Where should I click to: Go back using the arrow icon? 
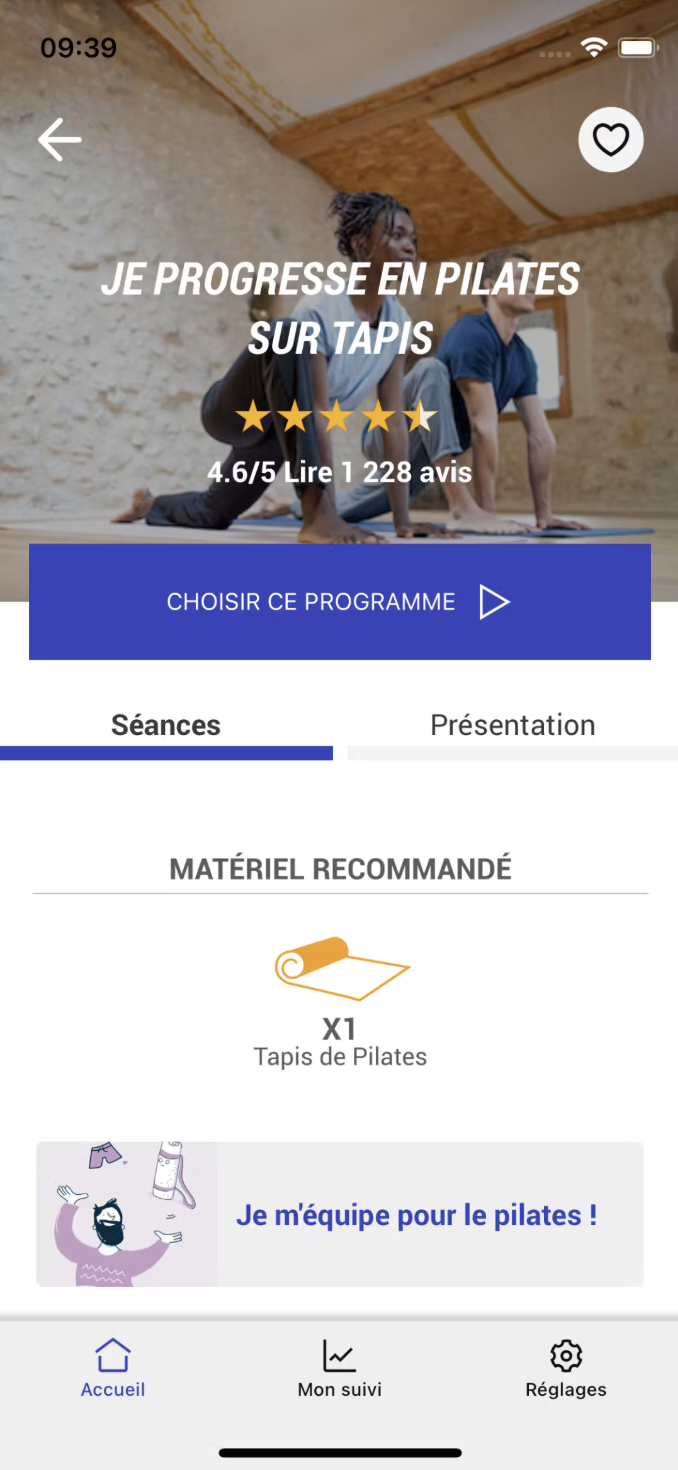(59, 140)
